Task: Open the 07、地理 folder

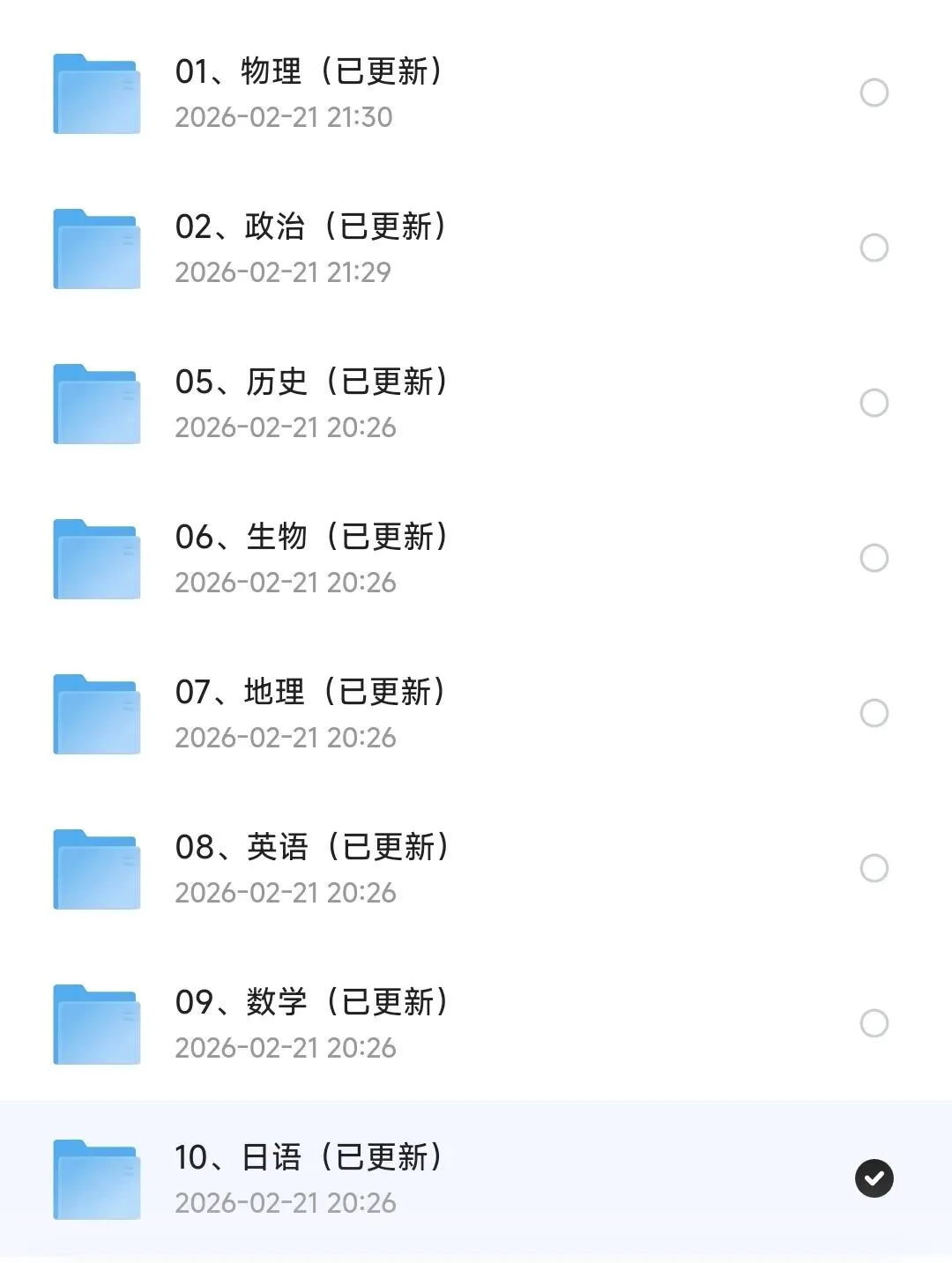Action: 310,693
